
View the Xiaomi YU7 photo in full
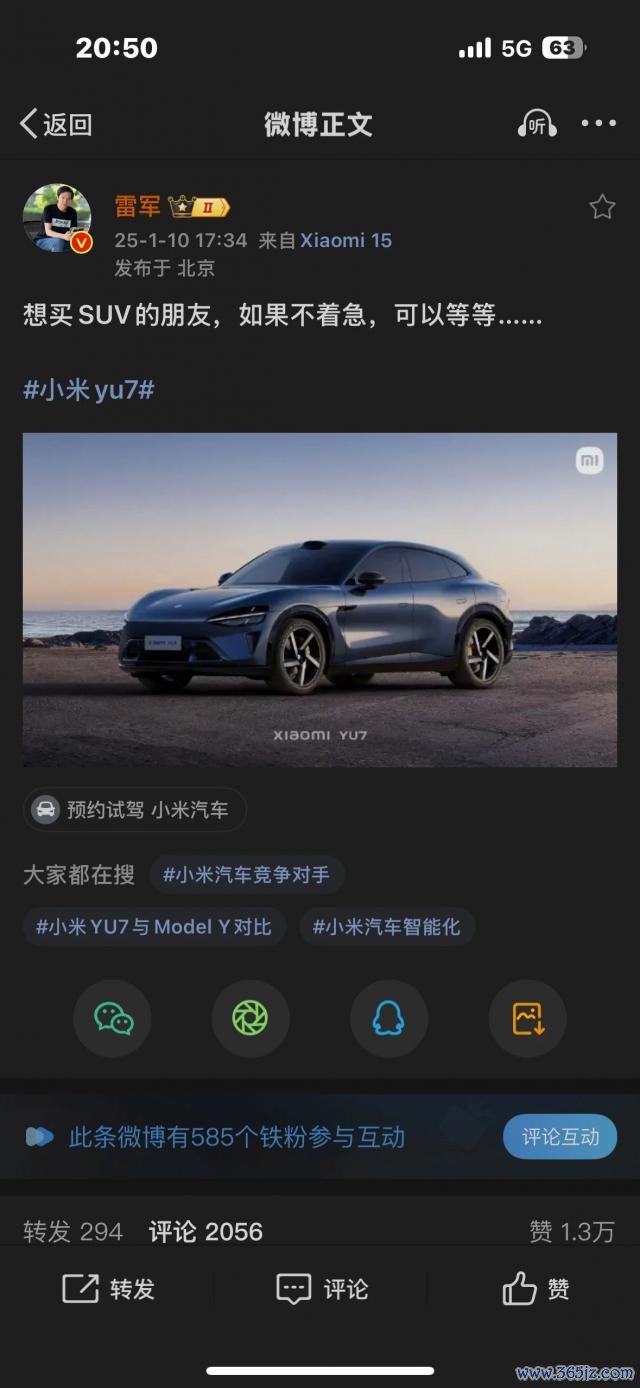(320, 600)
